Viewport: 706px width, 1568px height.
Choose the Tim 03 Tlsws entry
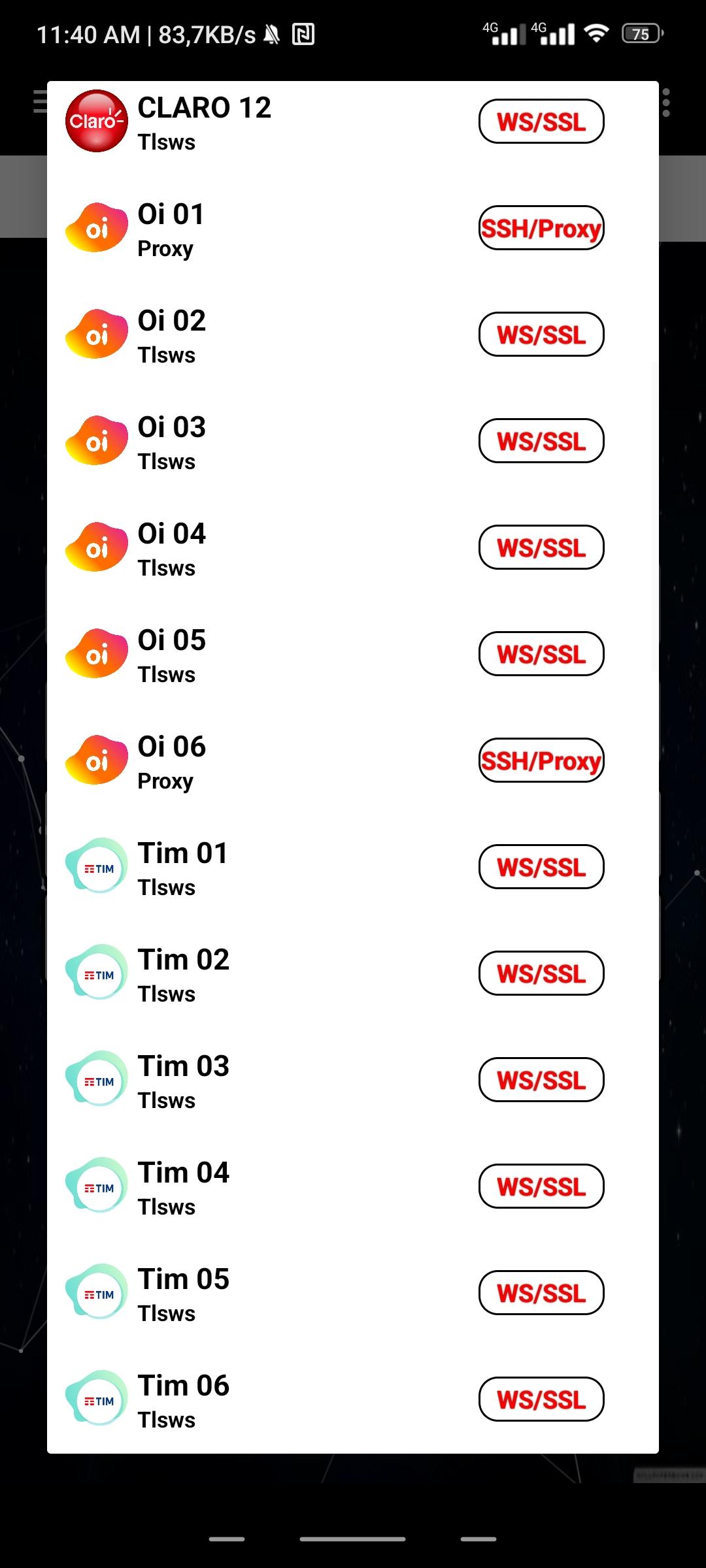(x=353, y=1080)
